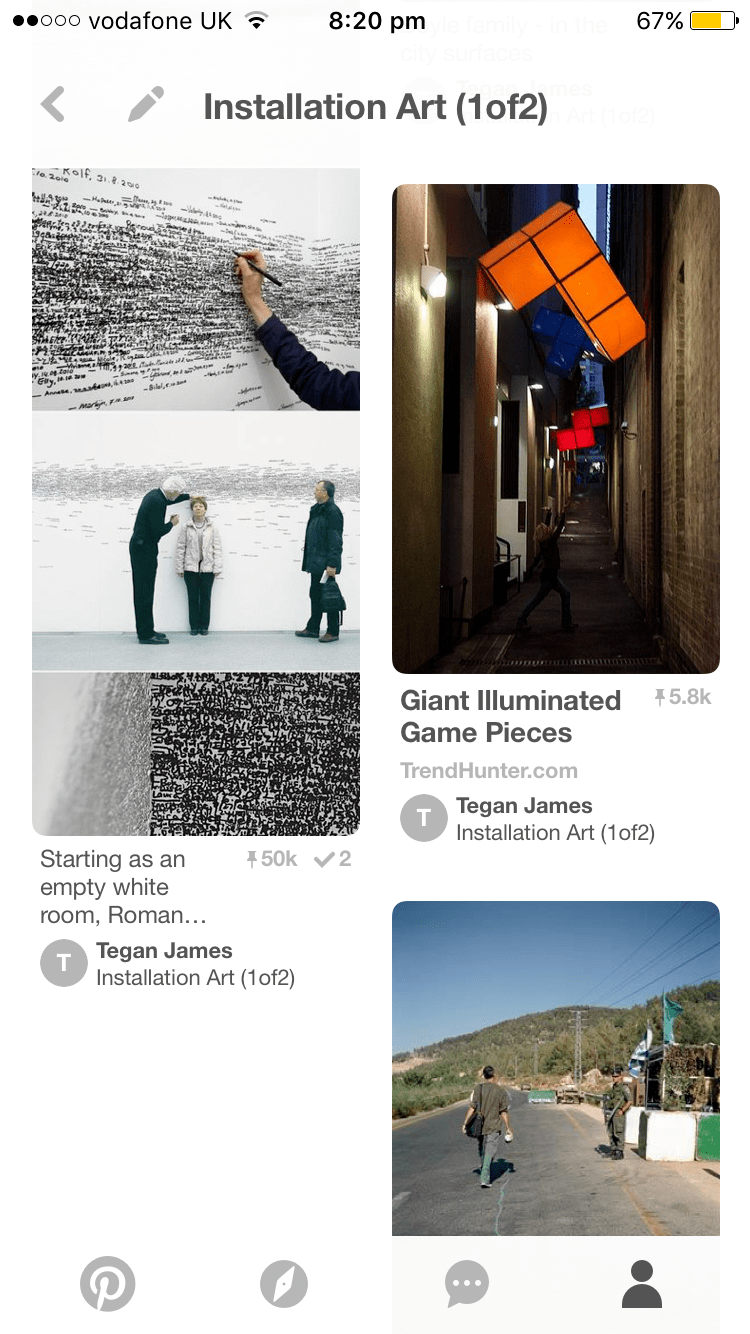Image resolution: width=750 pixels, height=1334 pixels.
Task: Open the handwriting wall installation pin
Action: pos(195,500)
